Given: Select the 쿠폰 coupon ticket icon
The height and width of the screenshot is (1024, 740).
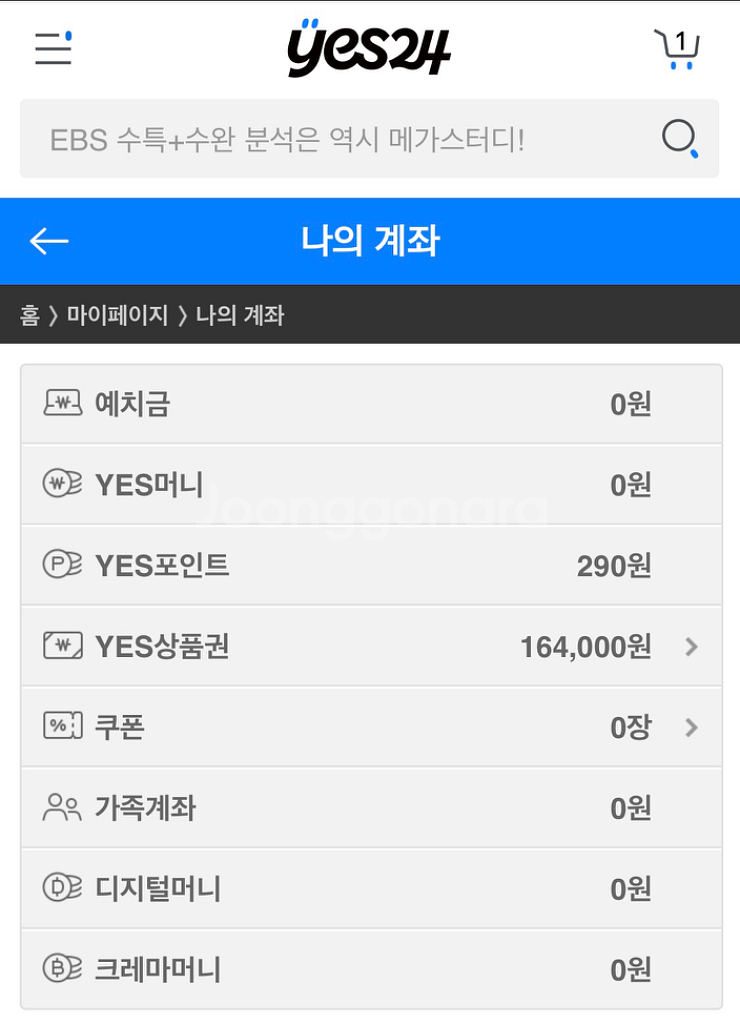Looking at the screenshot, I should pos(61,727).
